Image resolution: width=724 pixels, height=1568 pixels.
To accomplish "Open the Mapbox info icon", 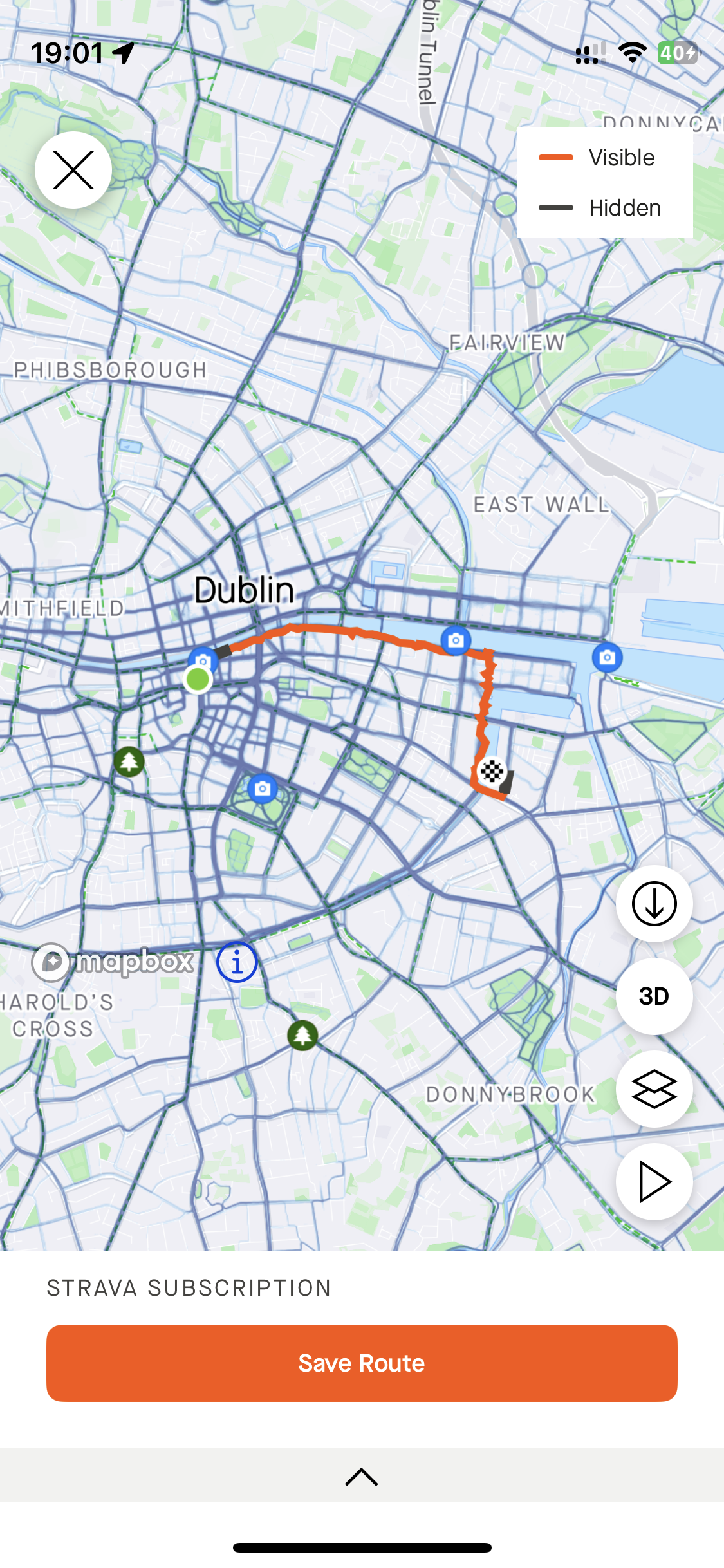I will click(x=237, y=962).
